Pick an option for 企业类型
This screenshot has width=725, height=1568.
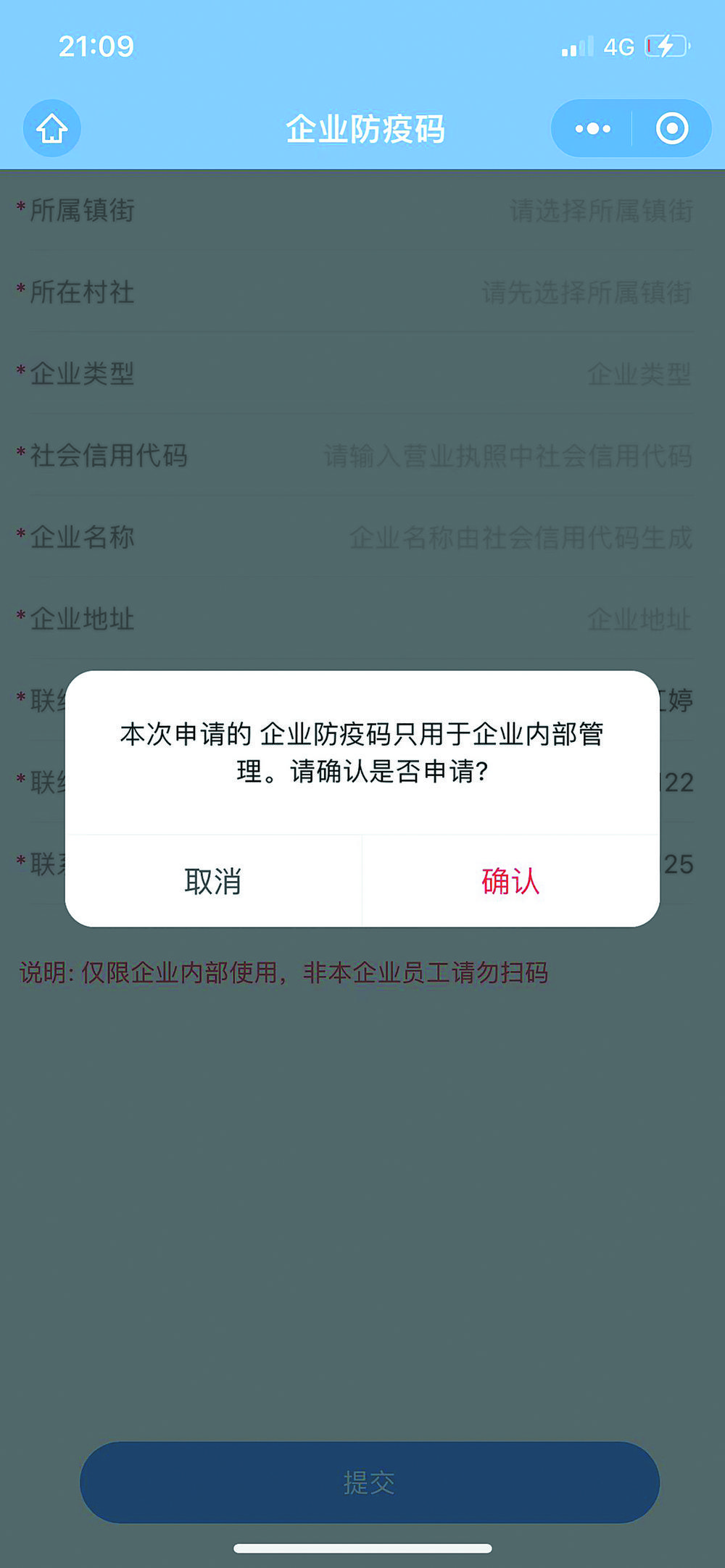tap(638, 375)
